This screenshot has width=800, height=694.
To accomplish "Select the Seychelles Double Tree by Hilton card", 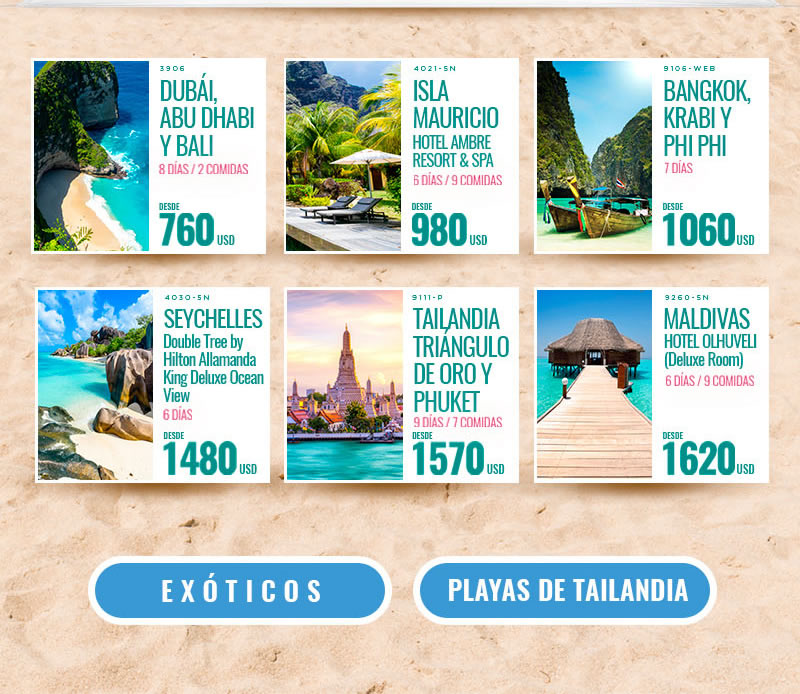I will click(x=152, y=385).
